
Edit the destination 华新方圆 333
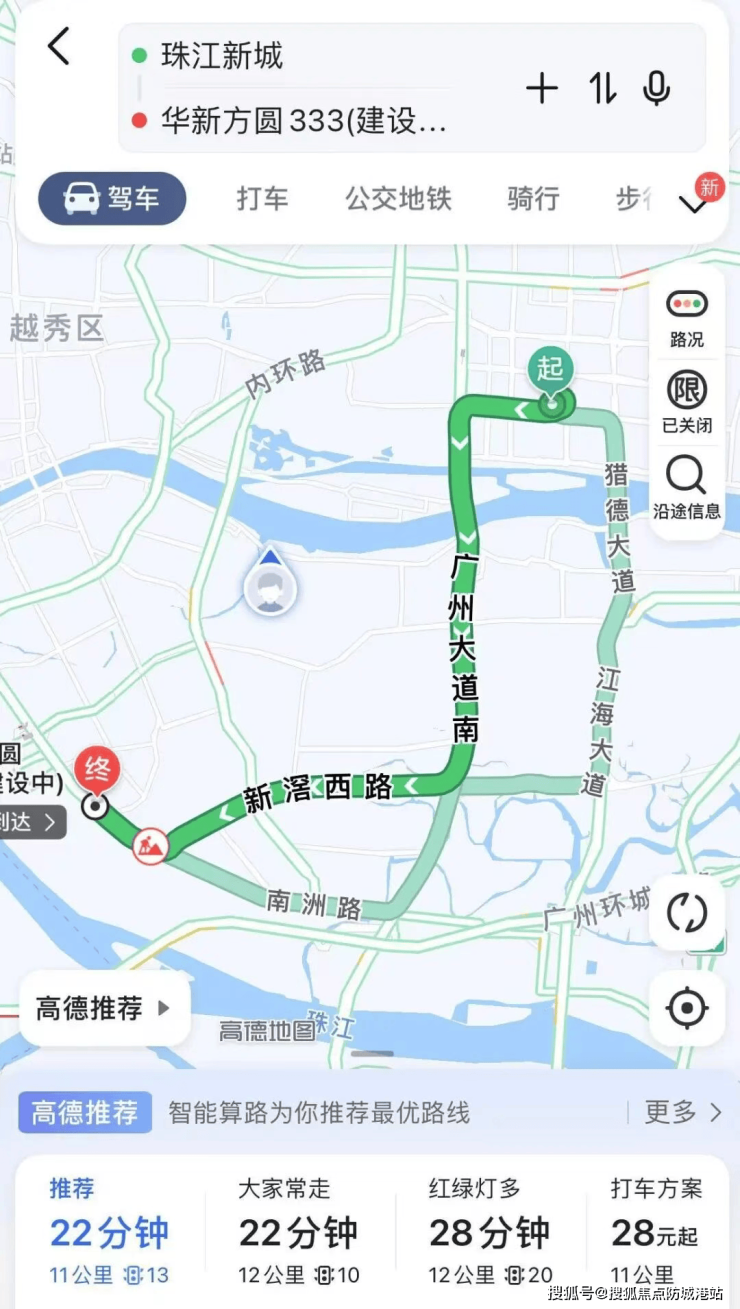tap(303, 121)
